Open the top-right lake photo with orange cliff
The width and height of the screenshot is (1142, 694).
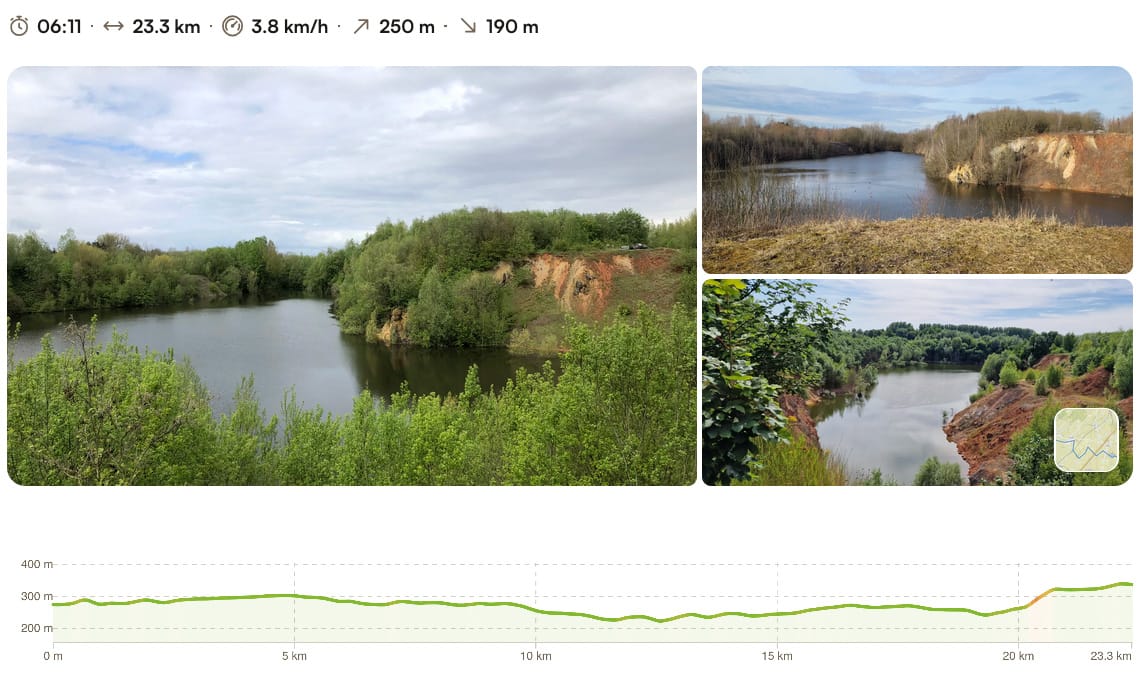916,169
